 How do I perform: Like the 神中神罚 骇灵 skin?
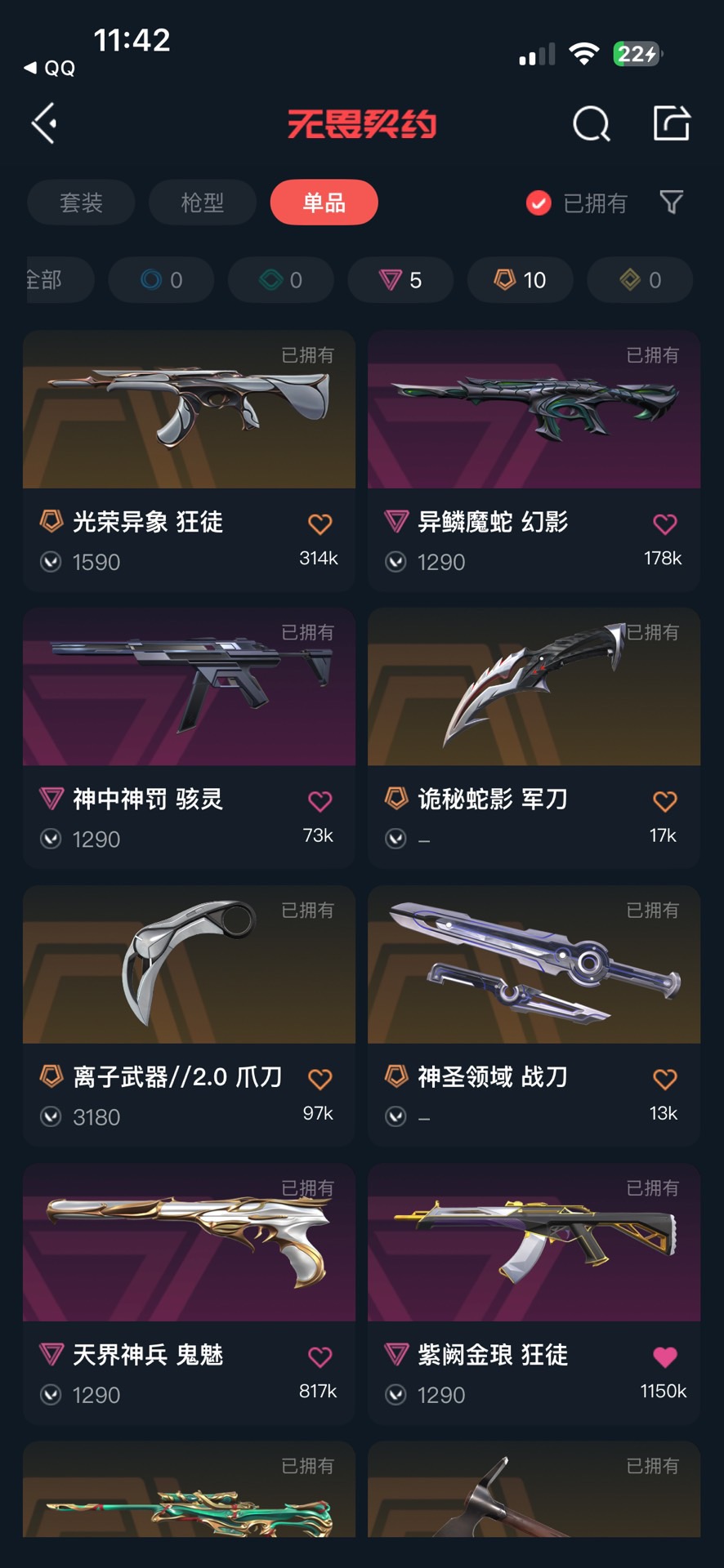click(320, 801)
